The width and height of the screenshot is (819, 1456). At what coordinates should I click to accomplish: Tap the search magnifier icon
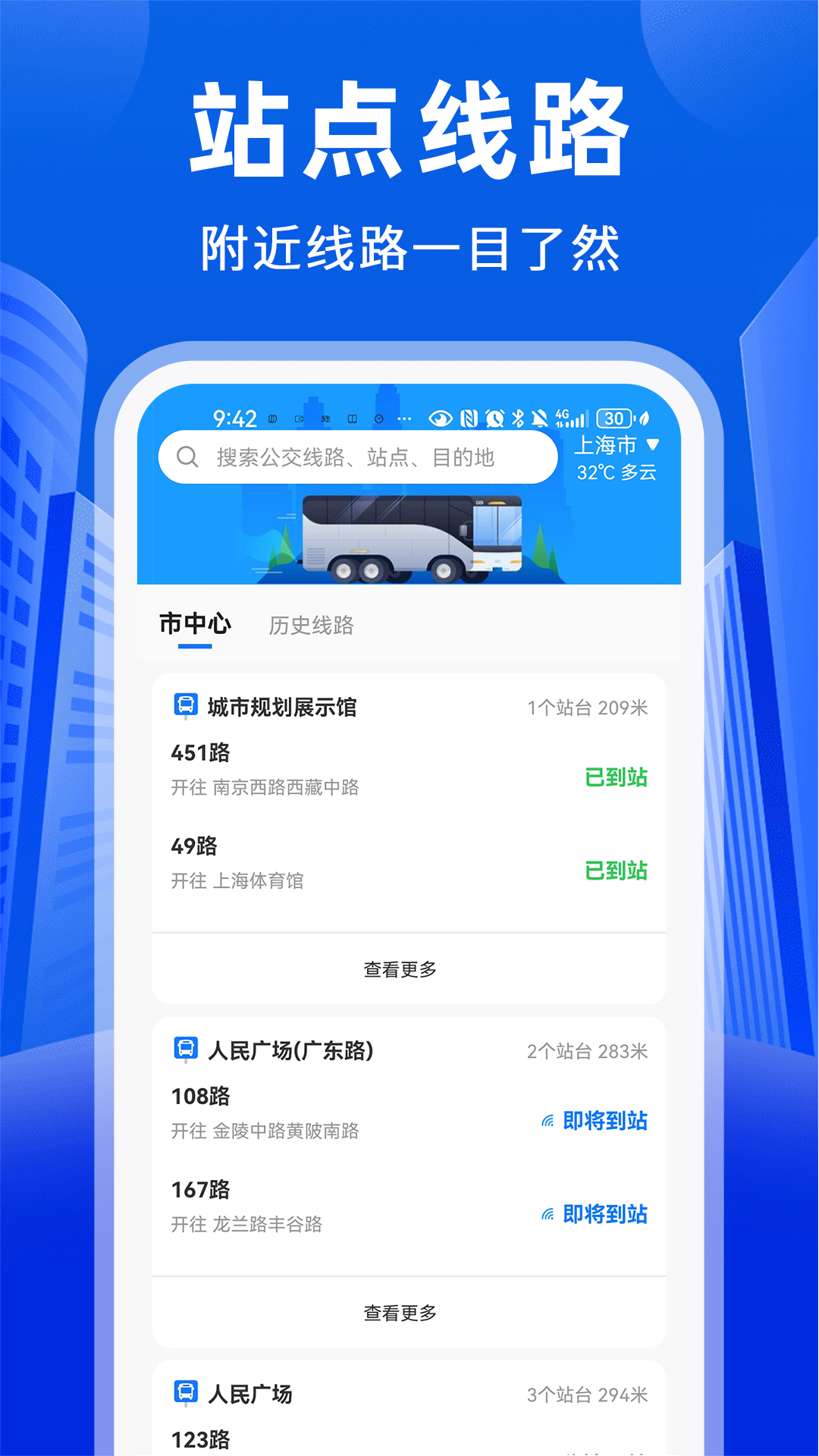[187, 457]
